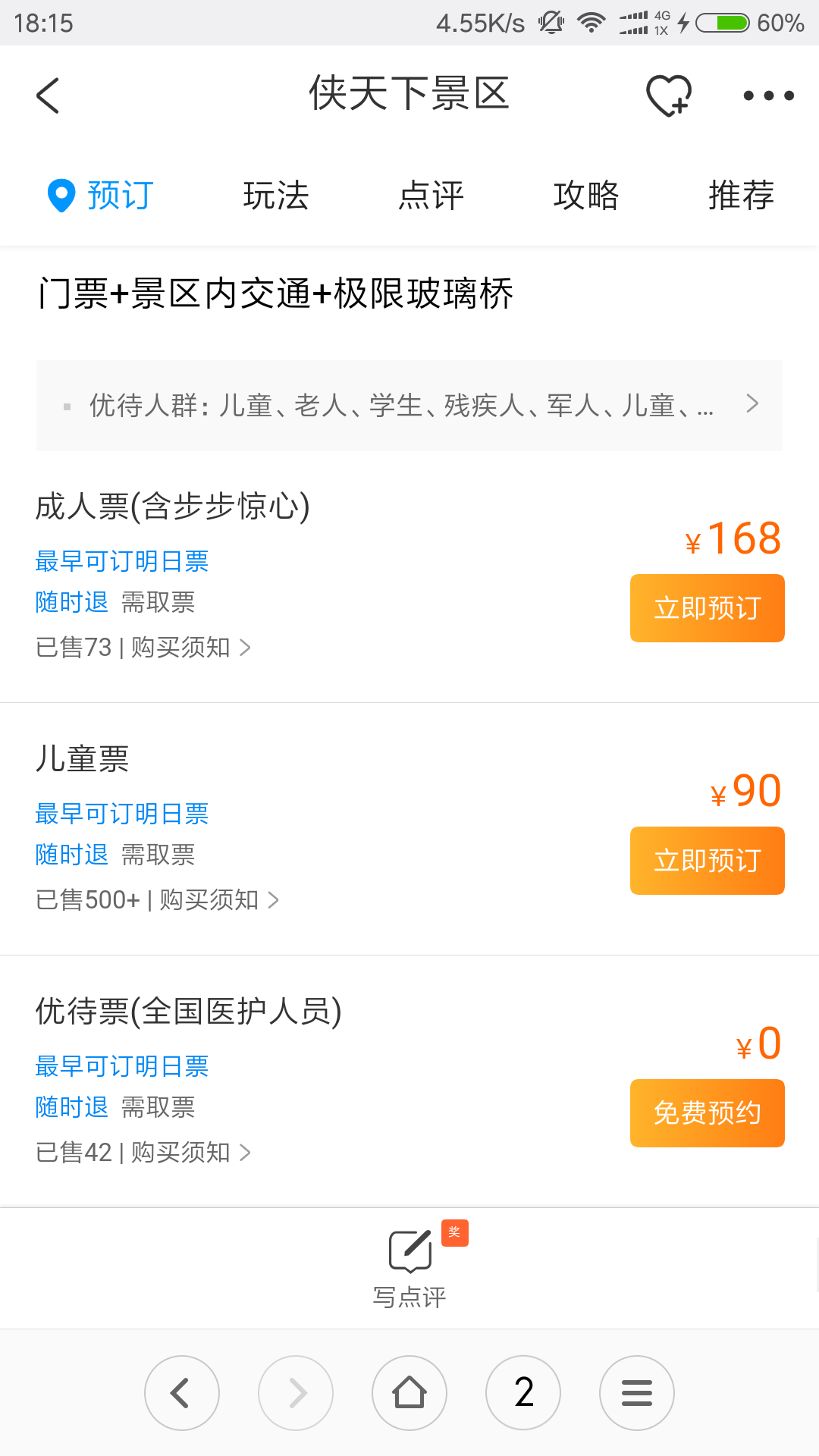The width and height of the screenshot is (819, 1456).
Task: Add 侠天下景区 to favorites
Action: point(668,96)
